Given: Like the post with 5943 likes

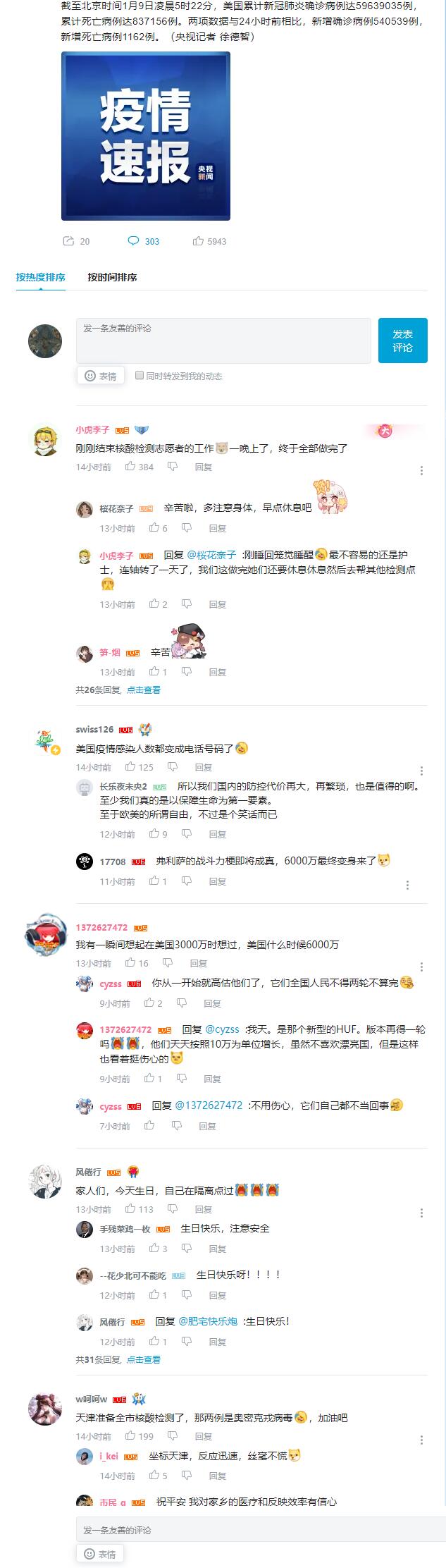Looking at the screenshot, I should 199,241.
